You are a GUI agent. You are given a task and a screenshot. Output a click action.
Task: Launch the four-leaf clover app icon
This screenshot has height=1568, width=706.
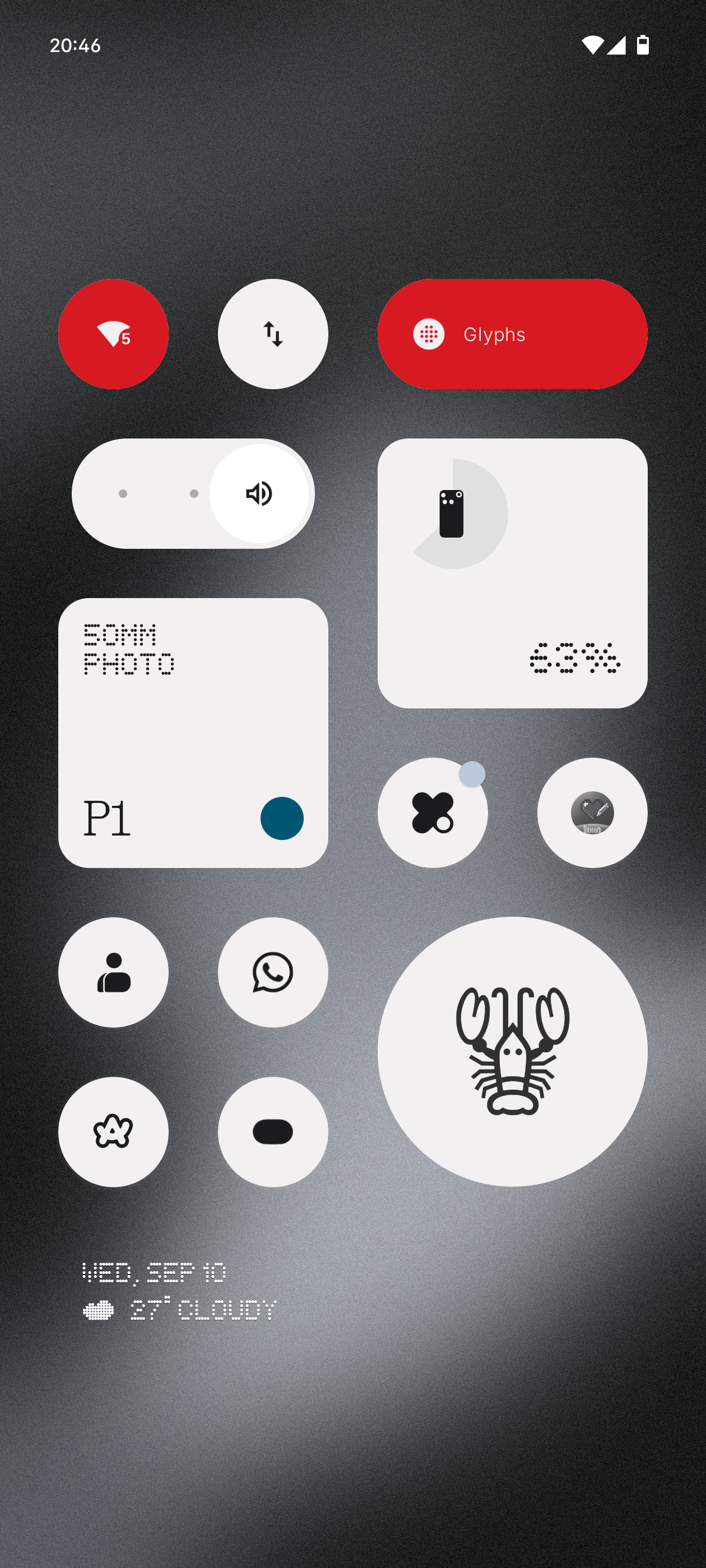pos(433,813)
